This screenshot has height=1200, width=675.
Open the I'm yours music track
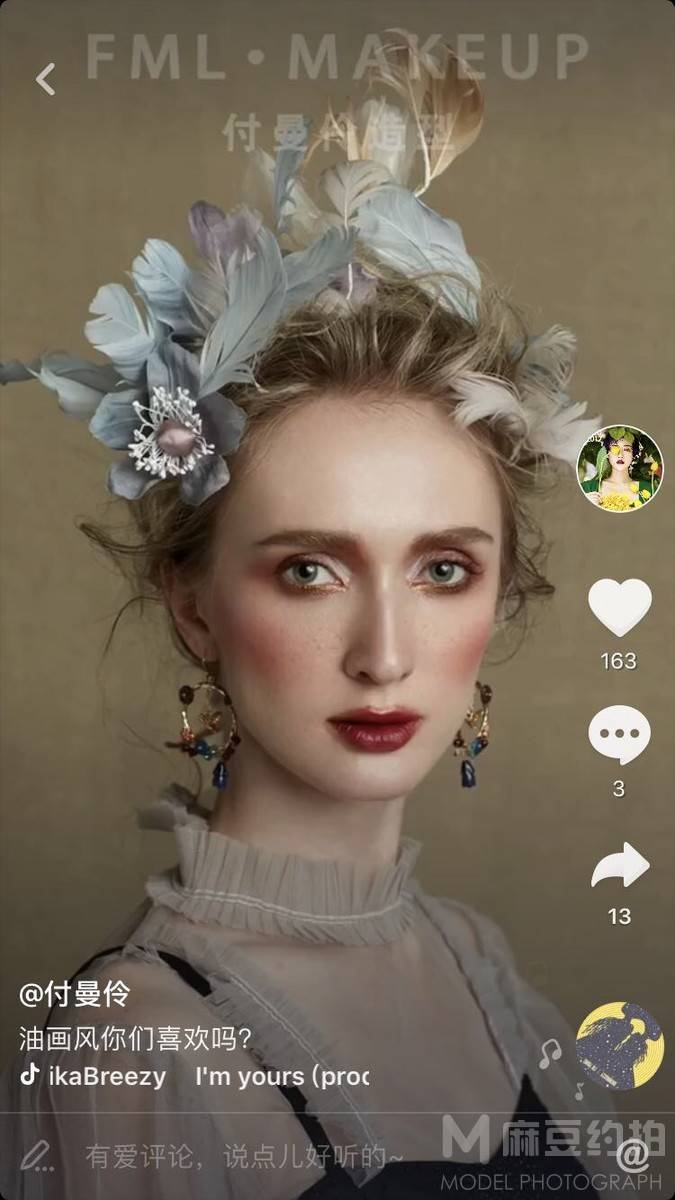click(x=280, y=1077)
